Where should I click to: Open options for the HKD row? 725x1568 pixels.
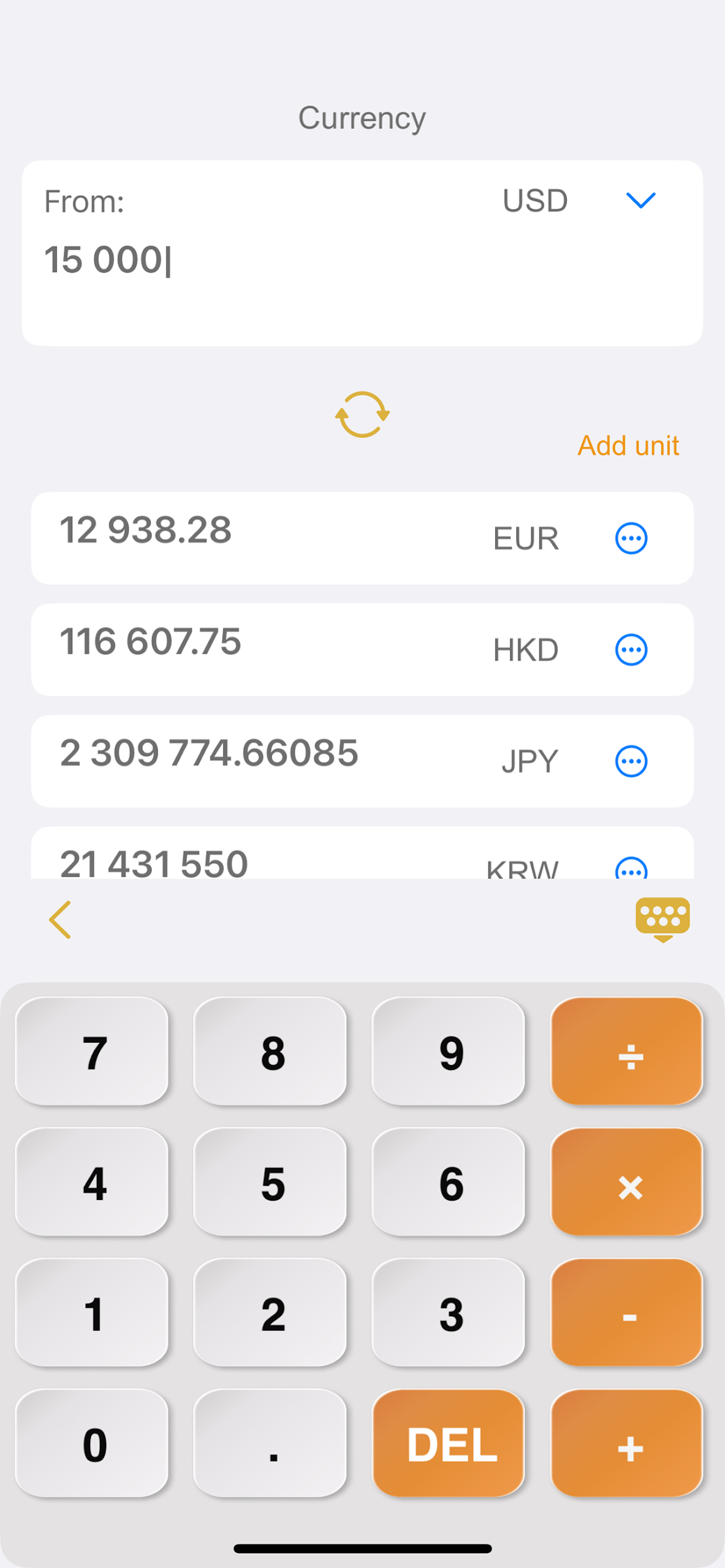pyautogui.click(x=631, y=650)
